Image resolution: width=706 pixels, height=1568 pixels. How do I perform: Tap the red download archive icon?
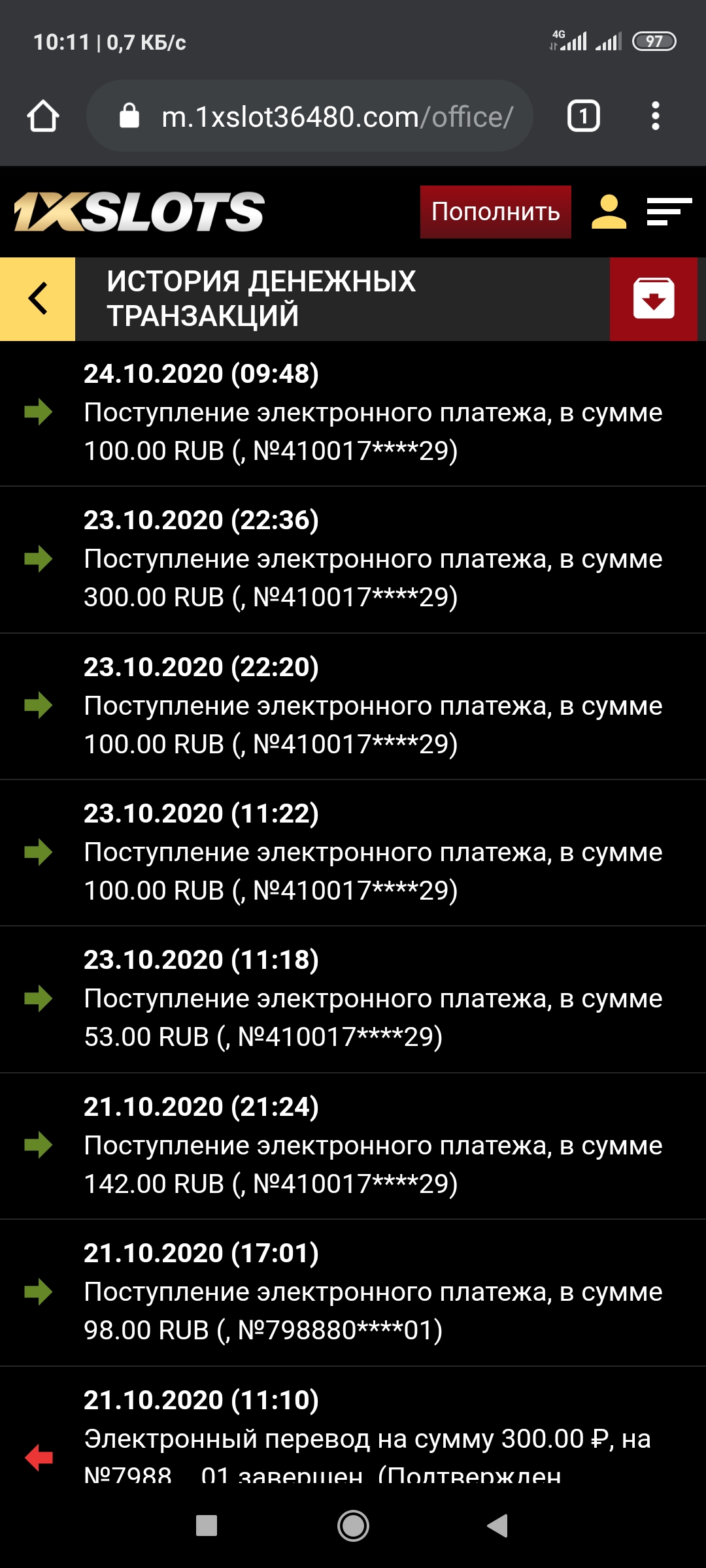click(653, 299)
